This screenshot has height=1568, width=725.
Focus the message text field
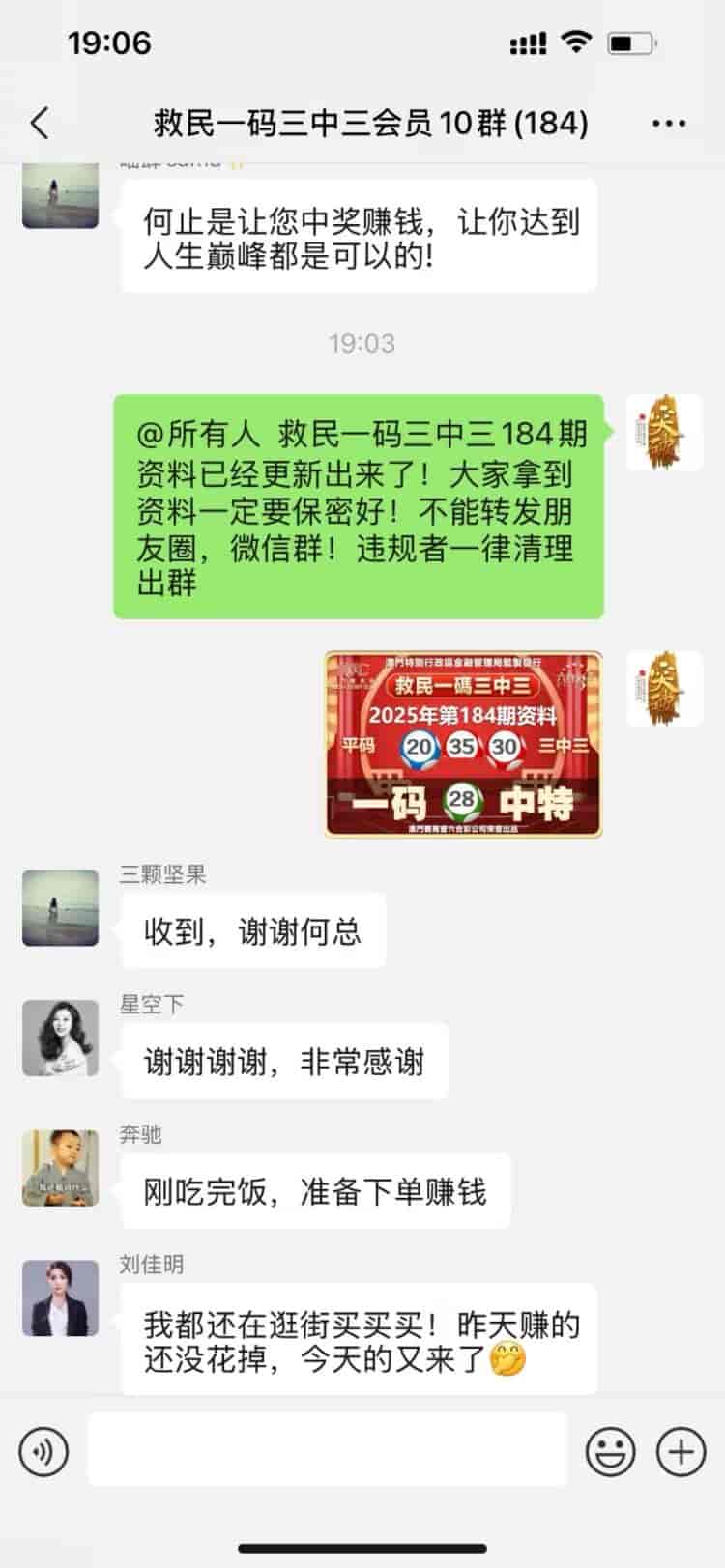pyautogui.click(x=327, y=1449)
